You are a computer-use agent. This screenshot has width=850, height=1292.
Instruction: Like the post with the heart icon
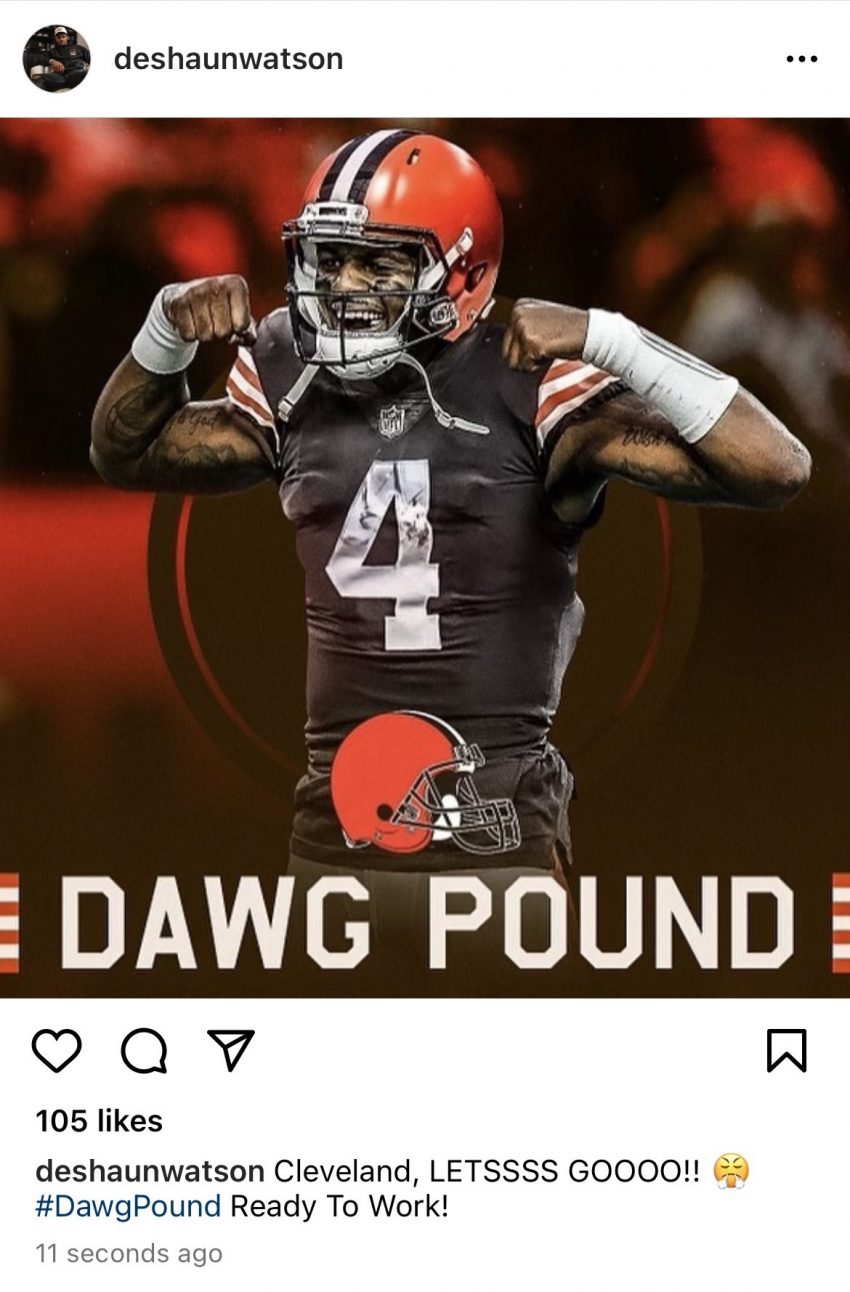(57, 1051)
